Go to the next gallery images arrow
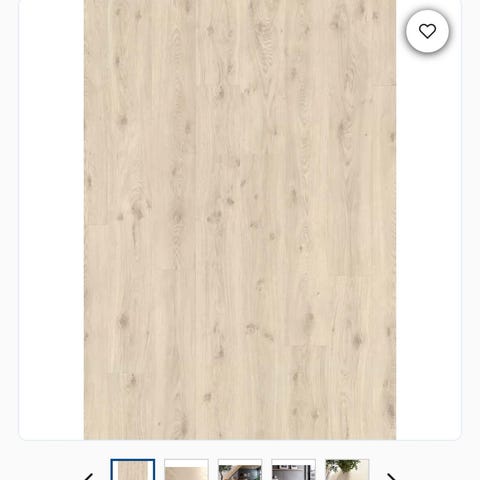Viewport: 480px width, 480px height. coord(391,477)
